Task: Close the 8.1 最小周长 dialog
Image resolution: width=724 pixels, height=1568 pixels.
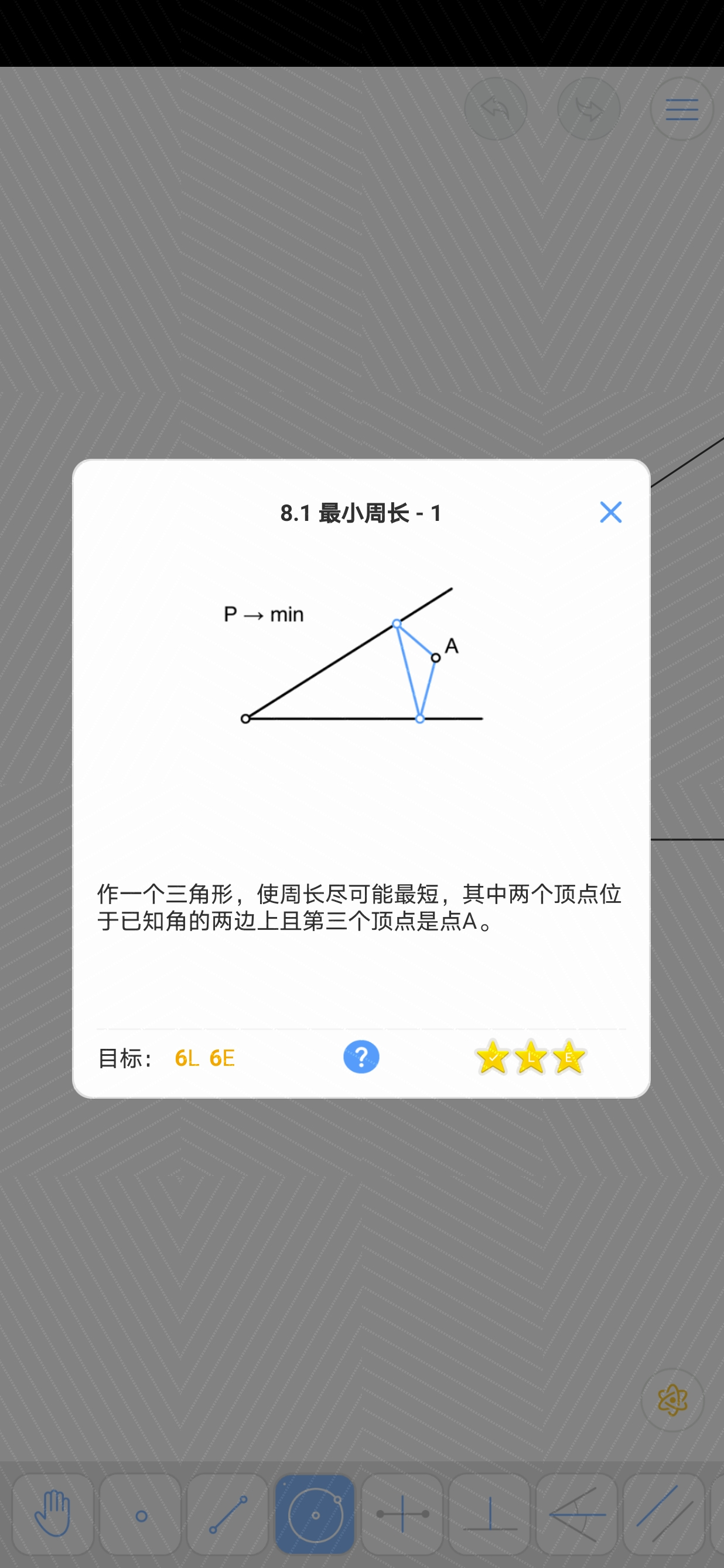Action: [x=610, y=512]
